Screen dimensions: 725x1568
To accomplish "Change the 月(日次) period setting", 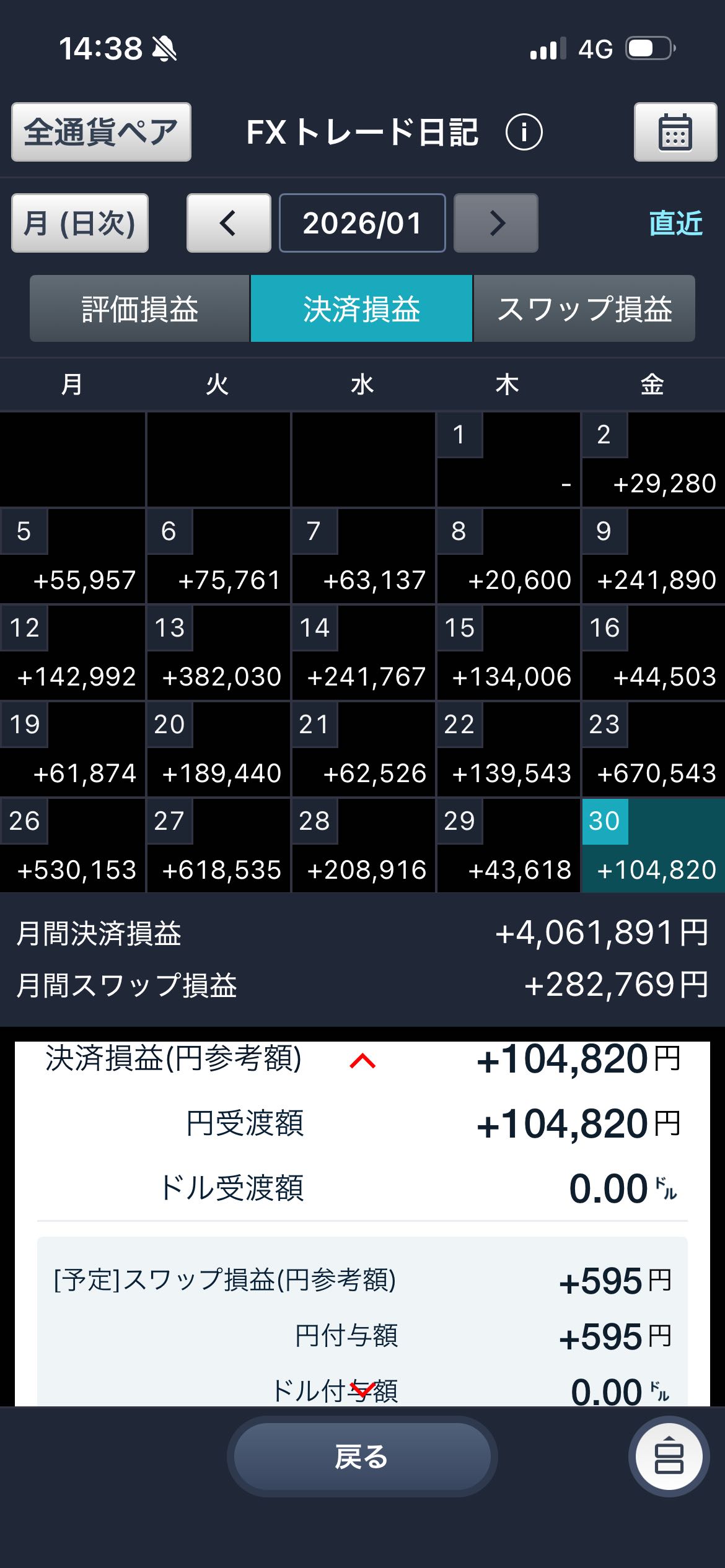I will coord(80,223).
